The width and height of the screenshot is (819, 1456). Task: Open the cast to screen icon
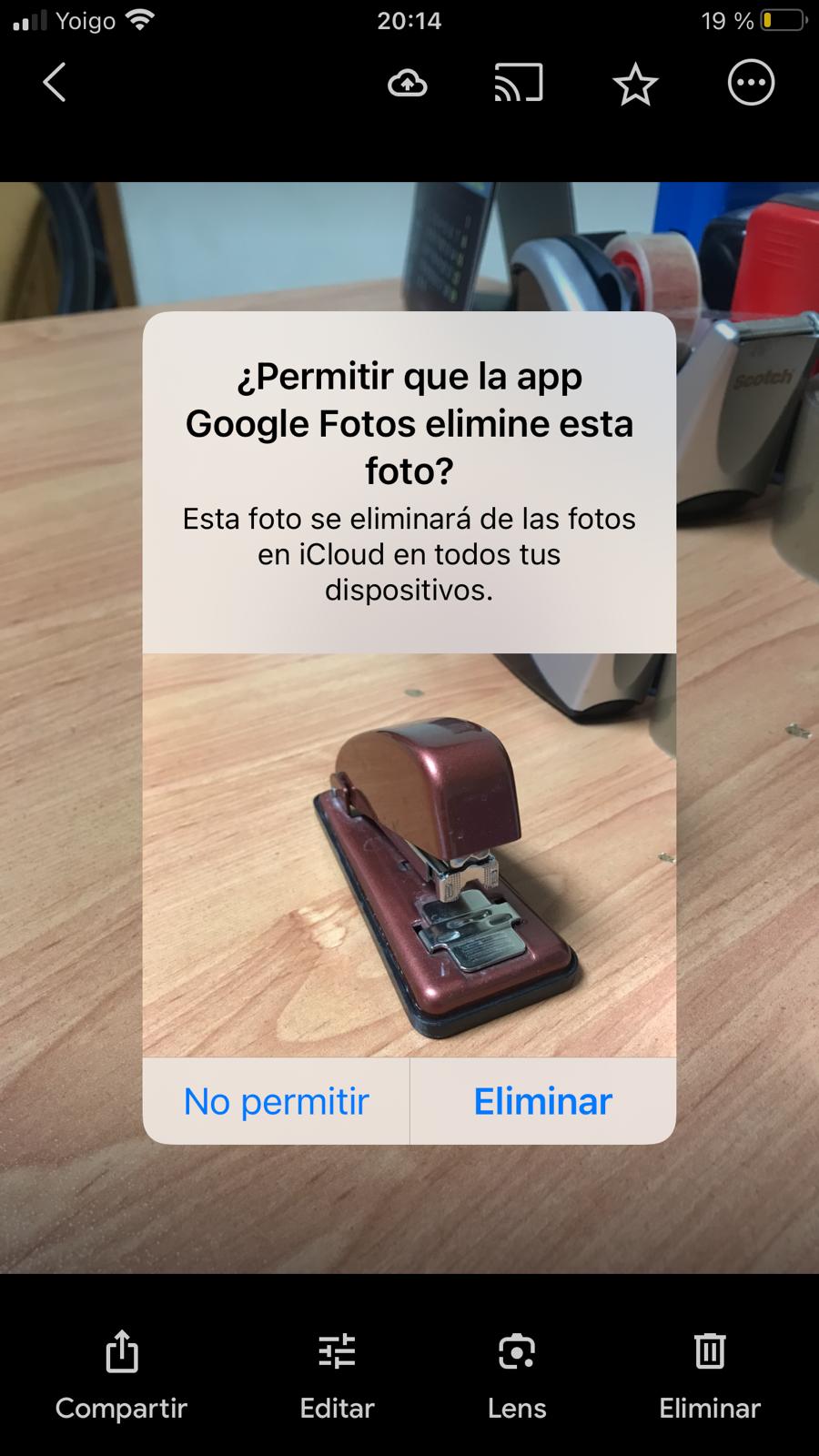[x=519, y=84]
